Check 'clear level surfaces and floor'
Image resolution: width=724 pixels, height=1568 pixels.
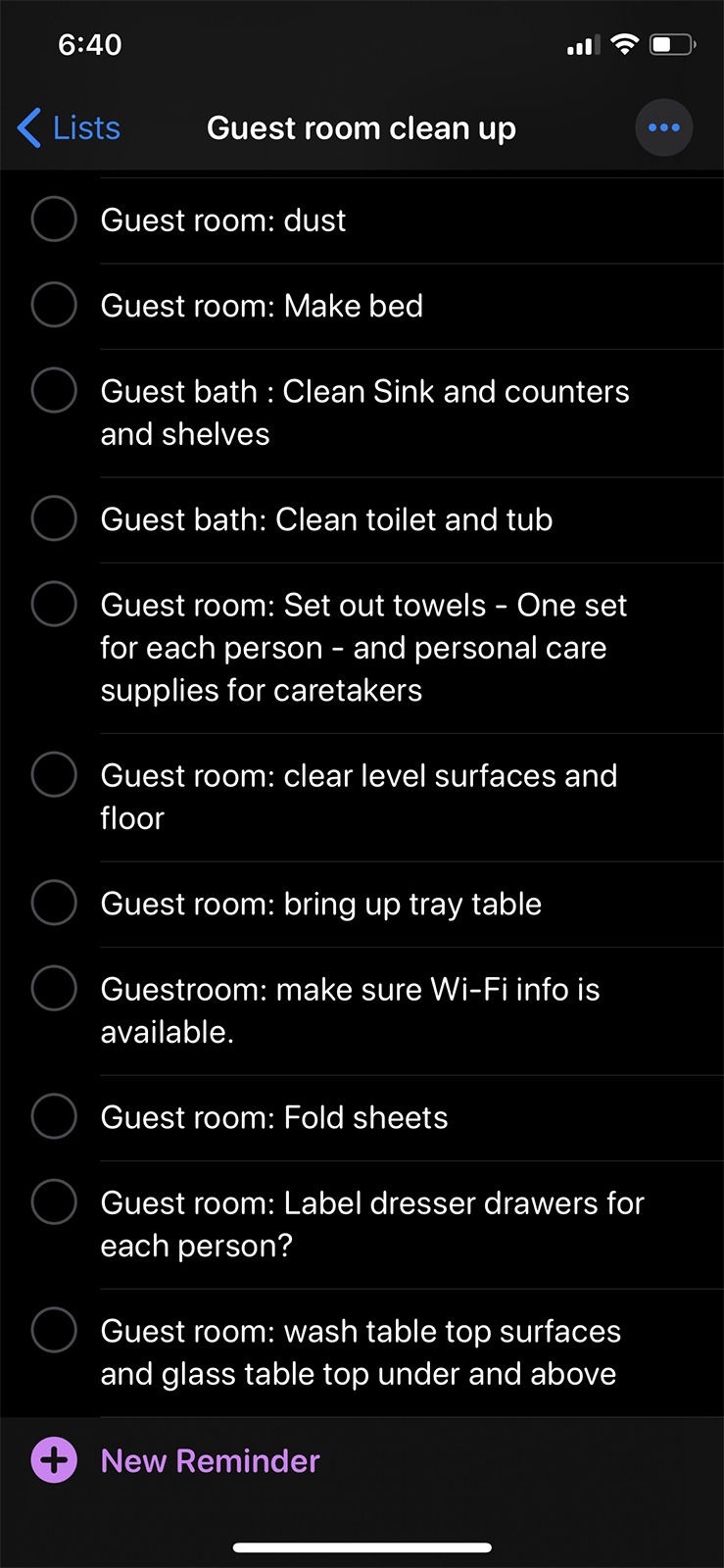tap(54, 775)
